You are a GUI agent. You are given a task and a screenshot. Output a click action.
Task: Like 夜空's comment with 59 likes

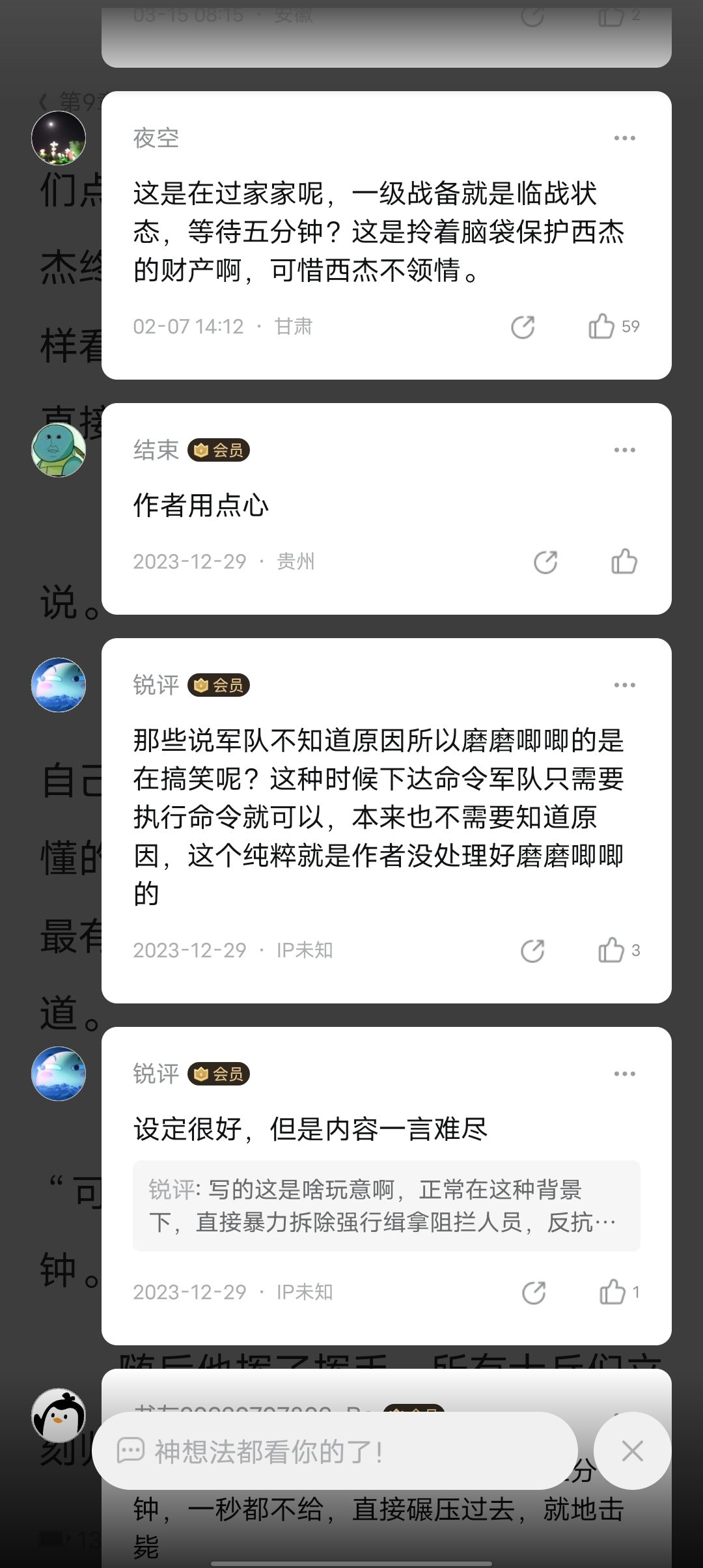coord(613,326)
